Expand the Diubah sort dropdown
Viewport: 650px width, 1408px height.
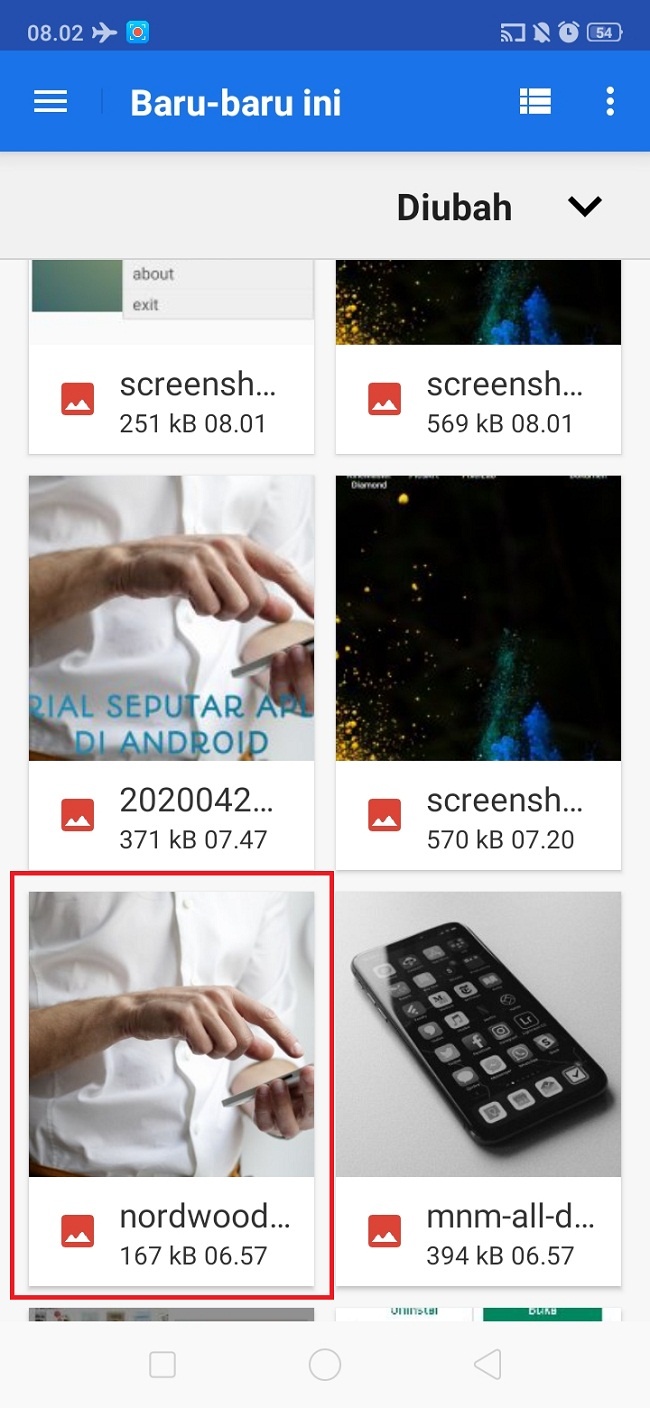(584, 207)
